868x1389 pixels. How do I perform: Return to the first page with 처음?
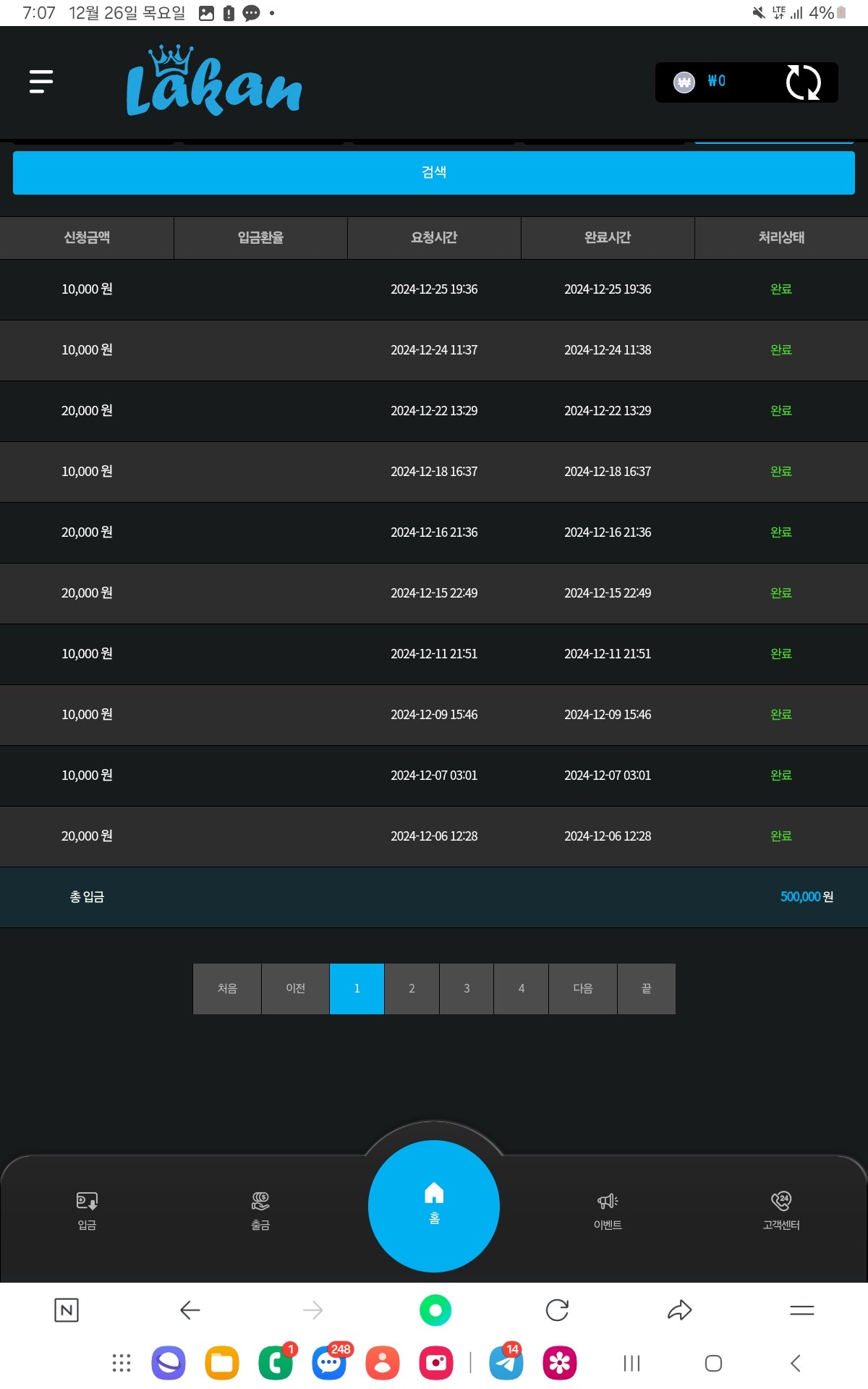(227, 988)
